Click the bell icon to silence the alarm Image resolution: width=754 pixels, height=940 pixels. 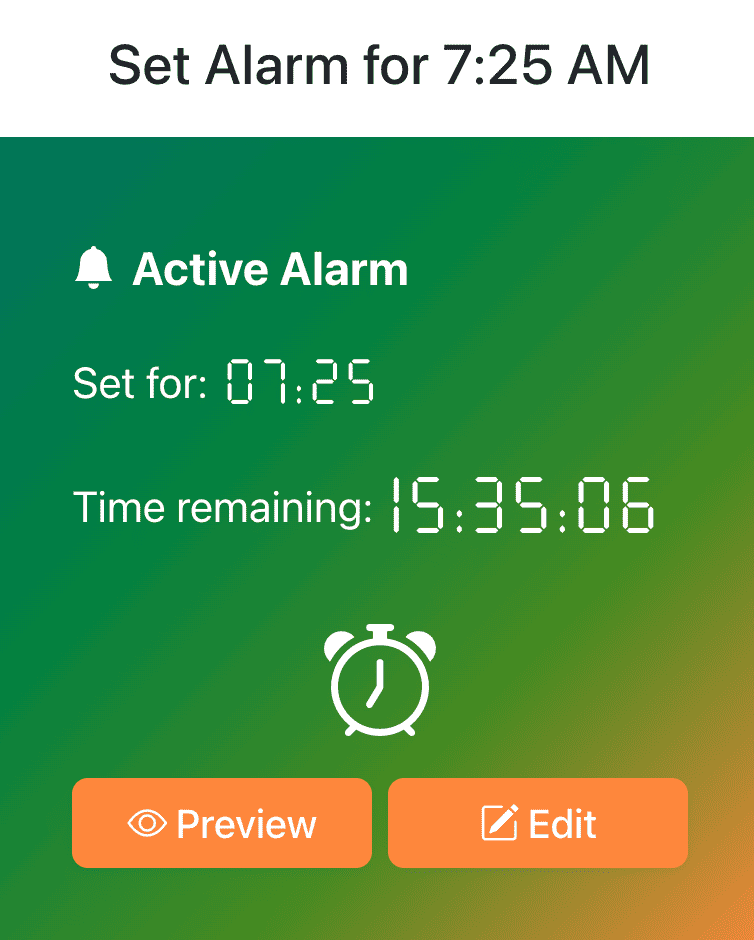pyautogui.click(x=93, y=268)
